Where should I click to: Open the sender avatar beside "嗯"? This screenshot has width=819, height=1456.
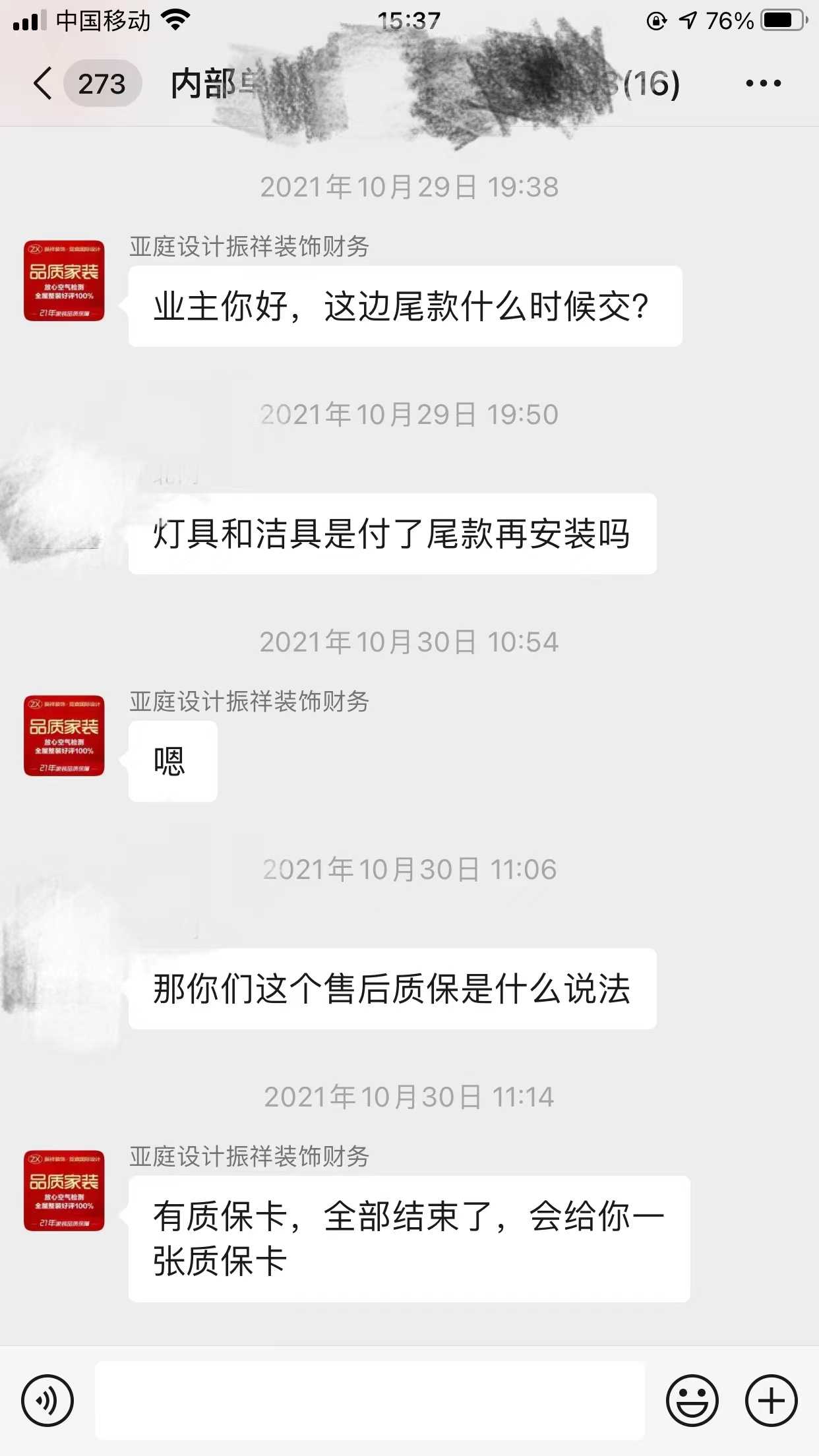[x=64, y=736]
